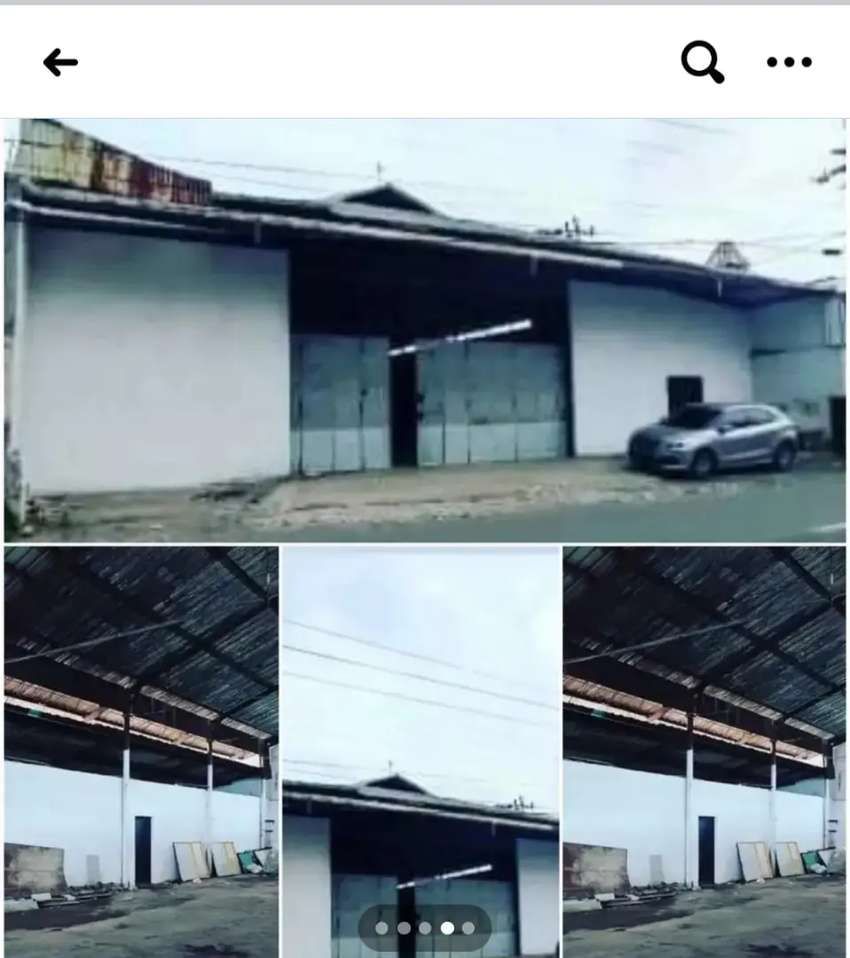Go back using the arrow icon
The image size is (850, 958).
click(x=60, y=63)
